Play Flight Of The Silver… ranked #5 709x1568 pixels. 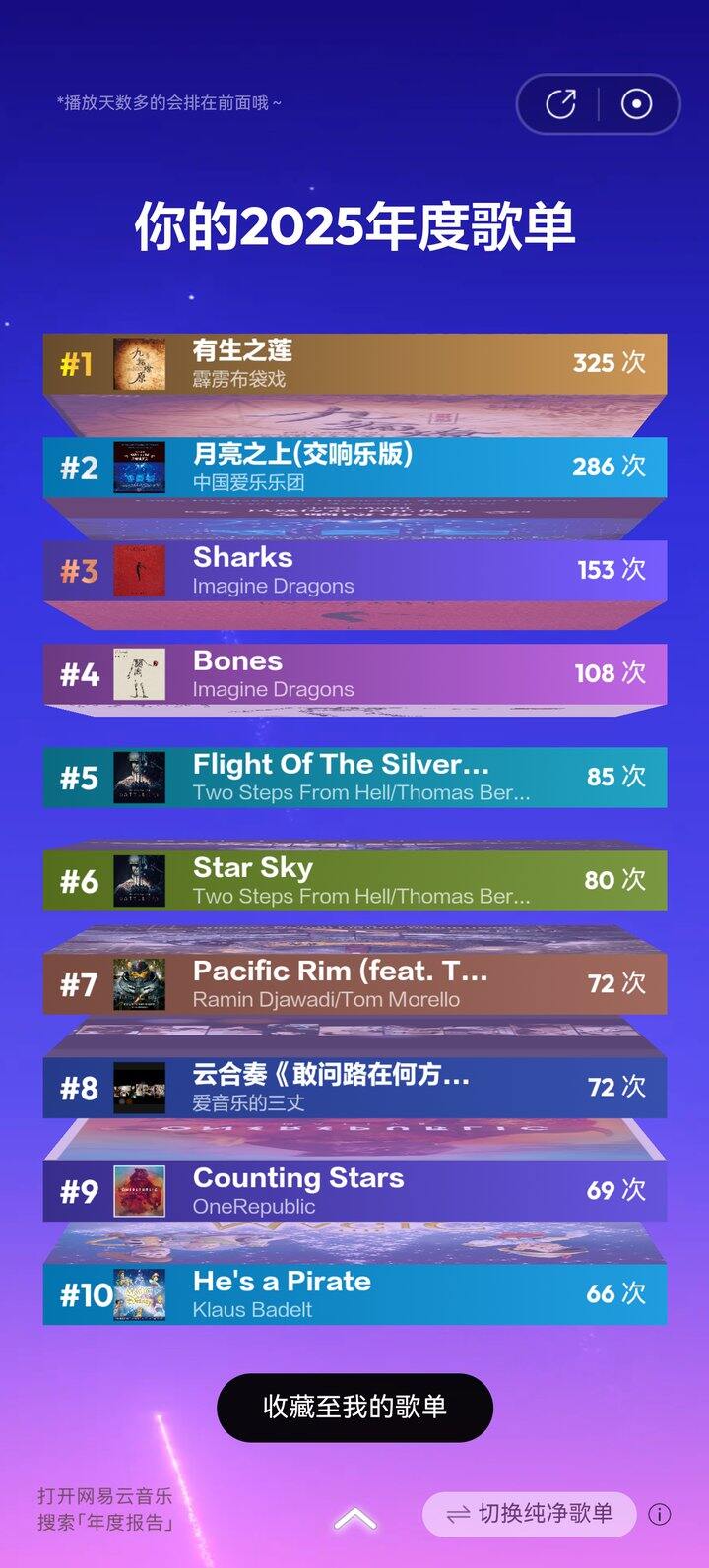[354, 777]
